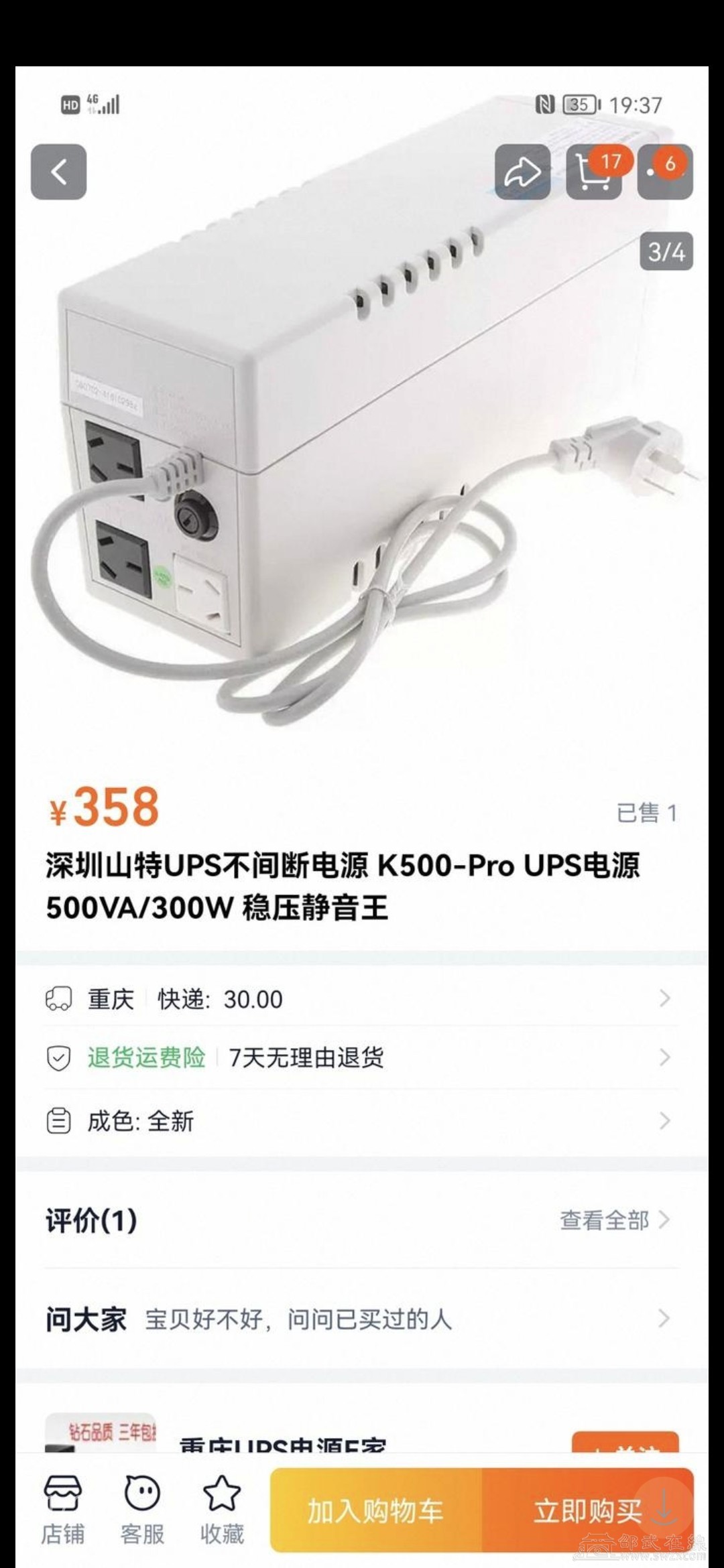This screenshot has width=724, height=1568.
Task: Contact 客服 customer service
Action: pos(142,1510)
